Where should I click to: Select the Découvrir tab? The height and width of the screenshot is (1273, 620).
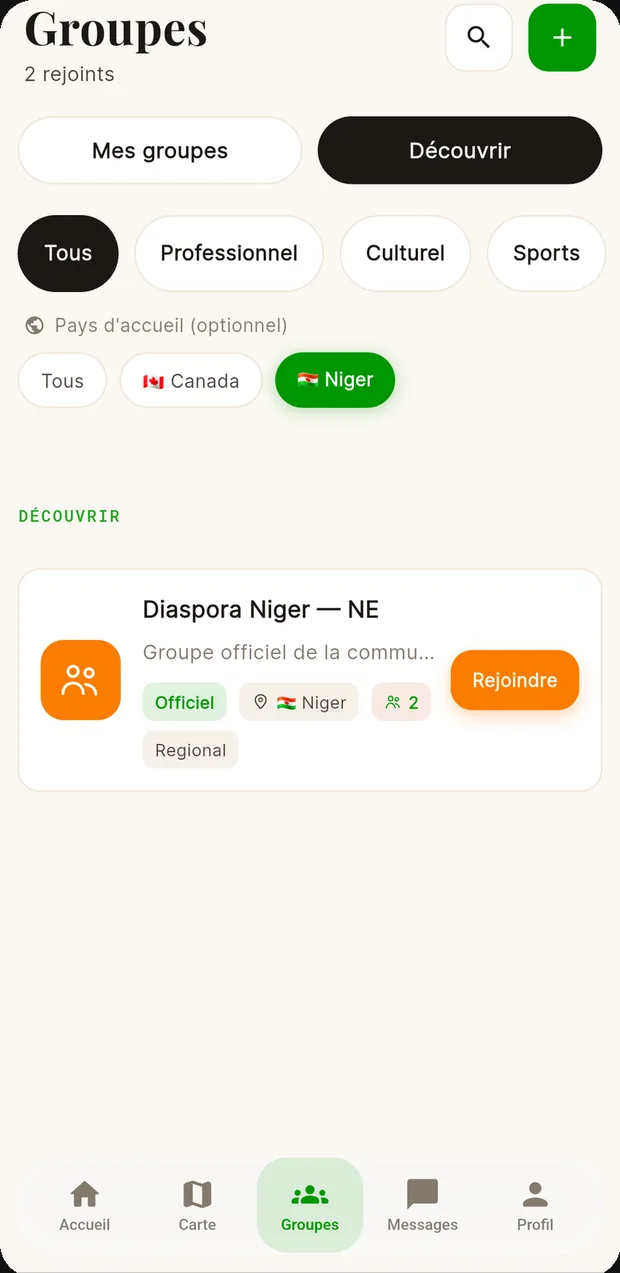tap(460, 151)
